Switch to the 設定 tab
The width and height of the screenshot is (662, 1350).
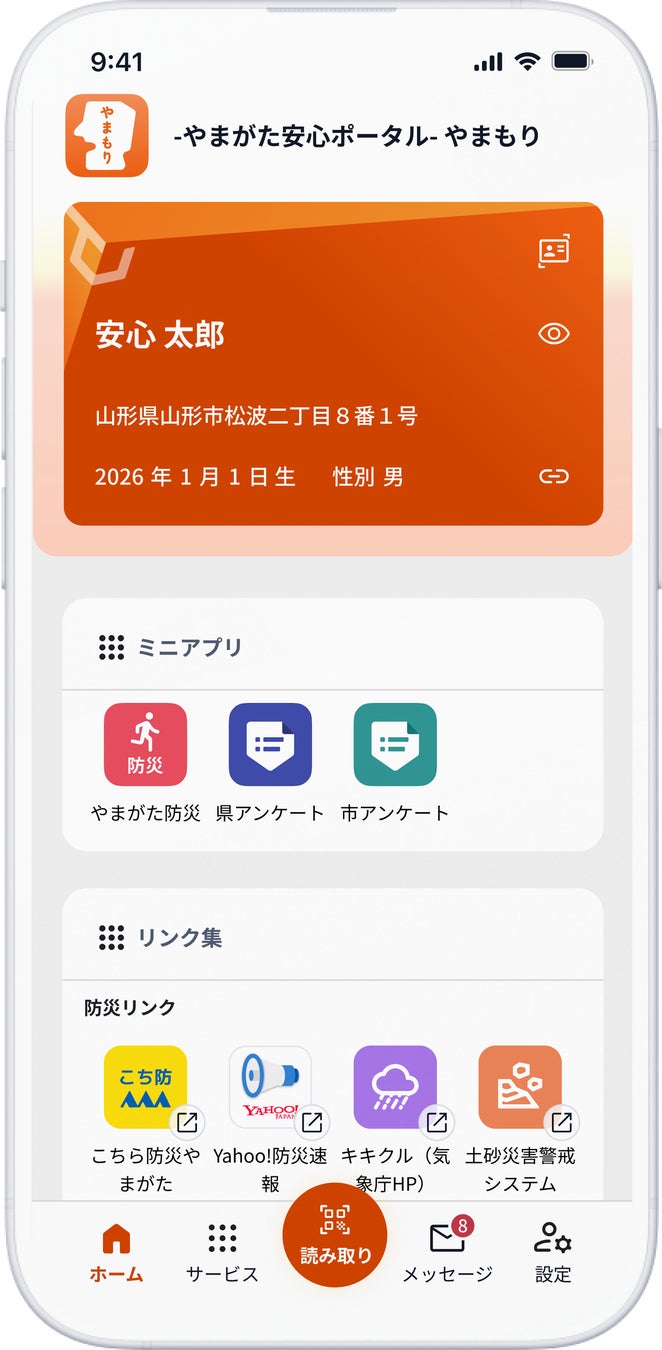(x=552, y=1253)
